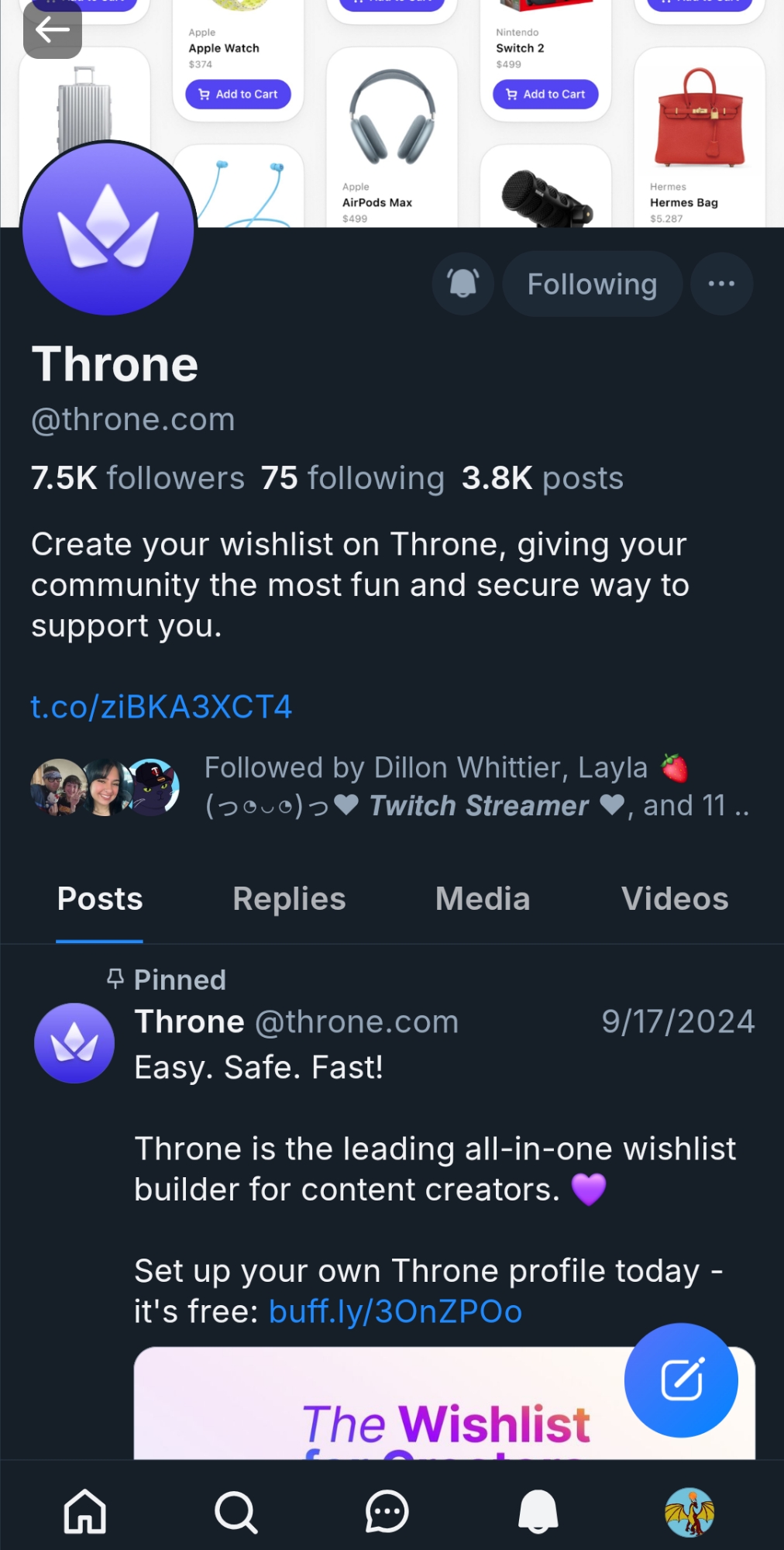Screen dimensions: 784x1550
Task: Tap the post notifications bell button
Action: [463, 284]
